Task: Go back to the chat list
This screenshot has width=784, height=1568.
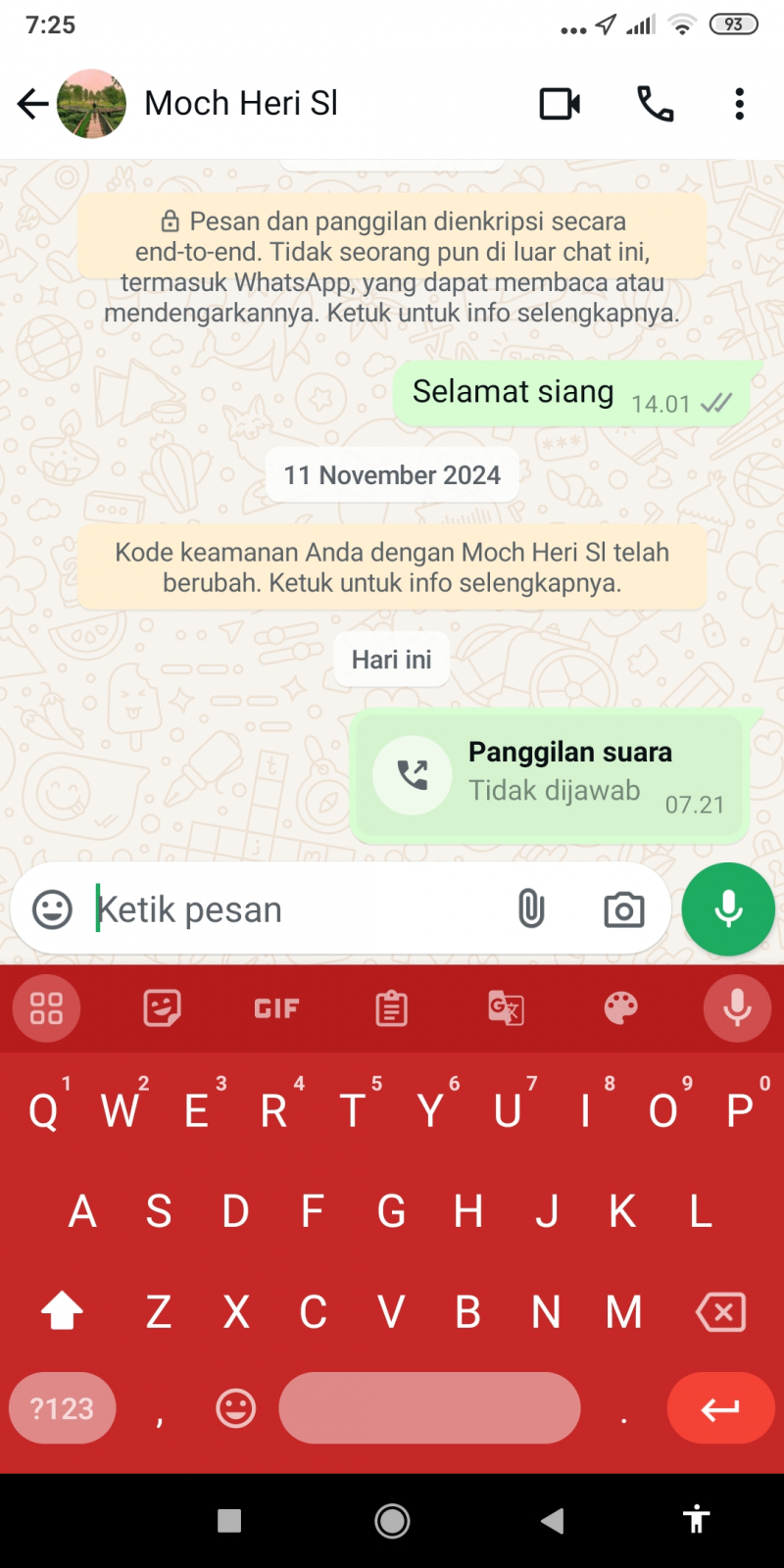Action: click(32, 103)
